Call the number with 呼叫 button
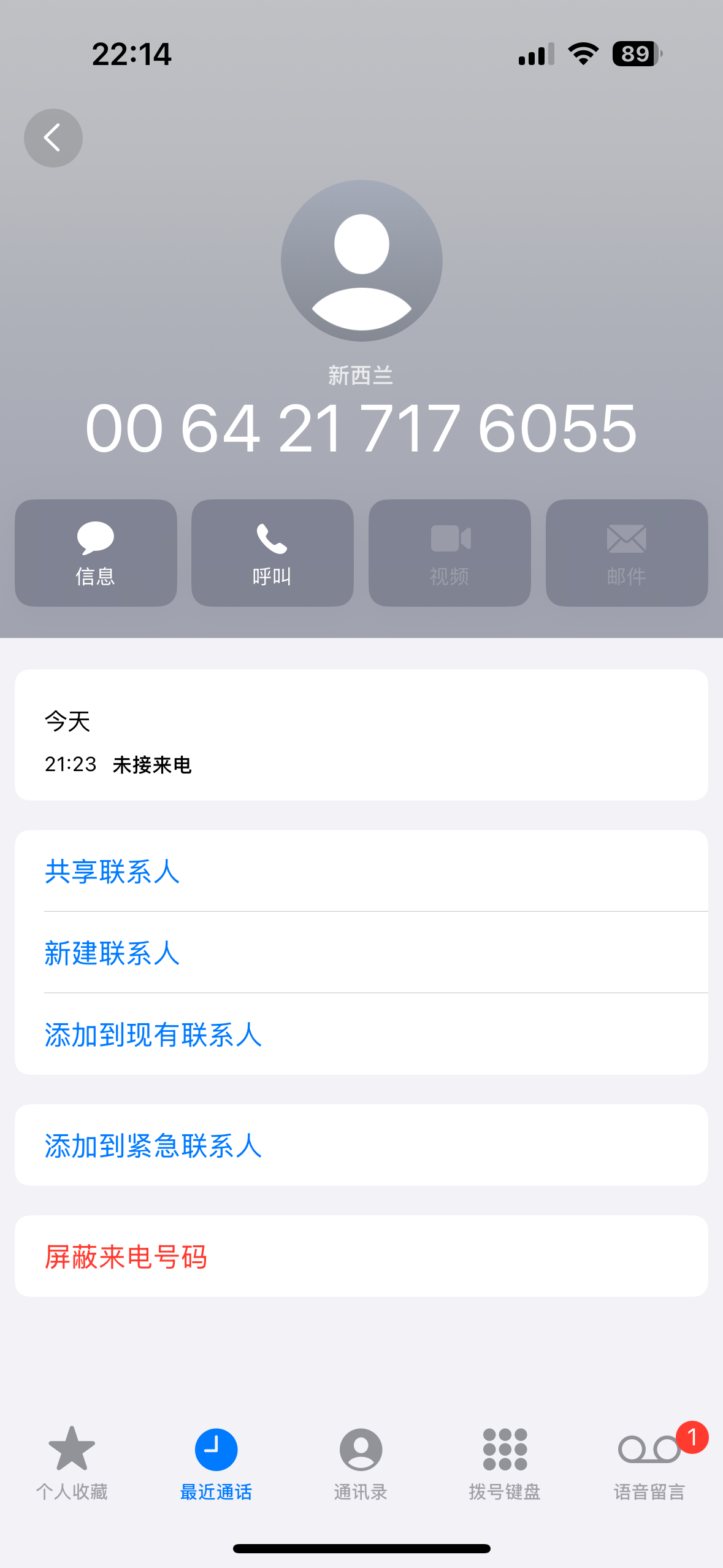The height and width of the screenshot is (1568, 723). 272,553
